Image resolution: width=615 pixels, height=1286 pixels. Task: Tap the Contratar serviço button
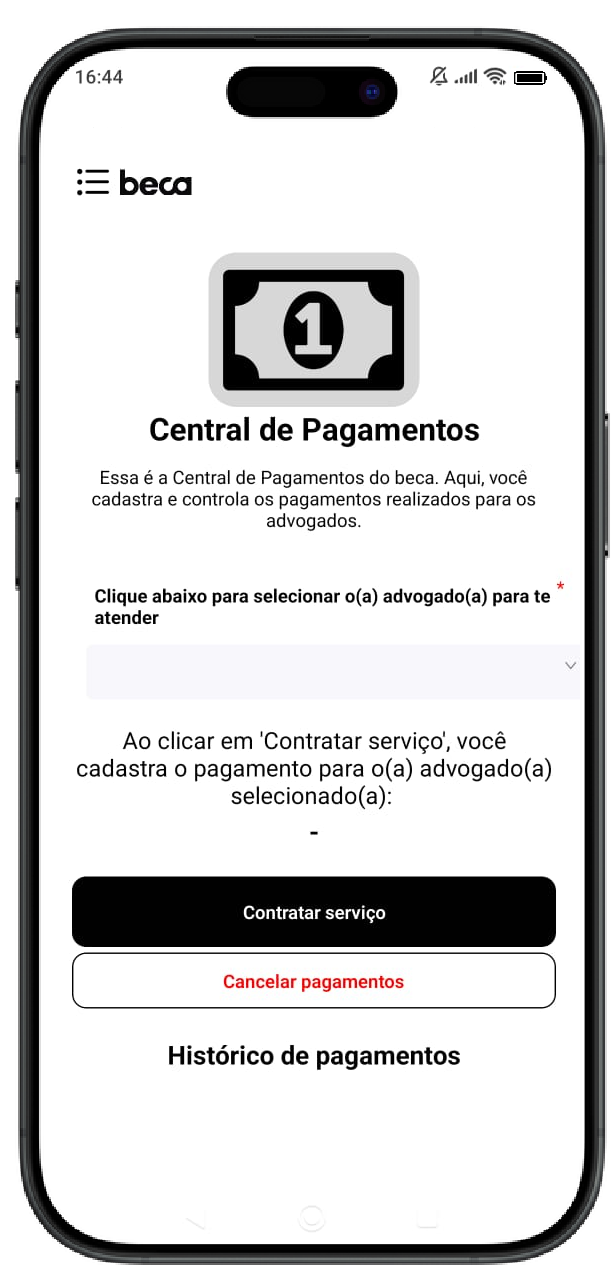point(314,912)
